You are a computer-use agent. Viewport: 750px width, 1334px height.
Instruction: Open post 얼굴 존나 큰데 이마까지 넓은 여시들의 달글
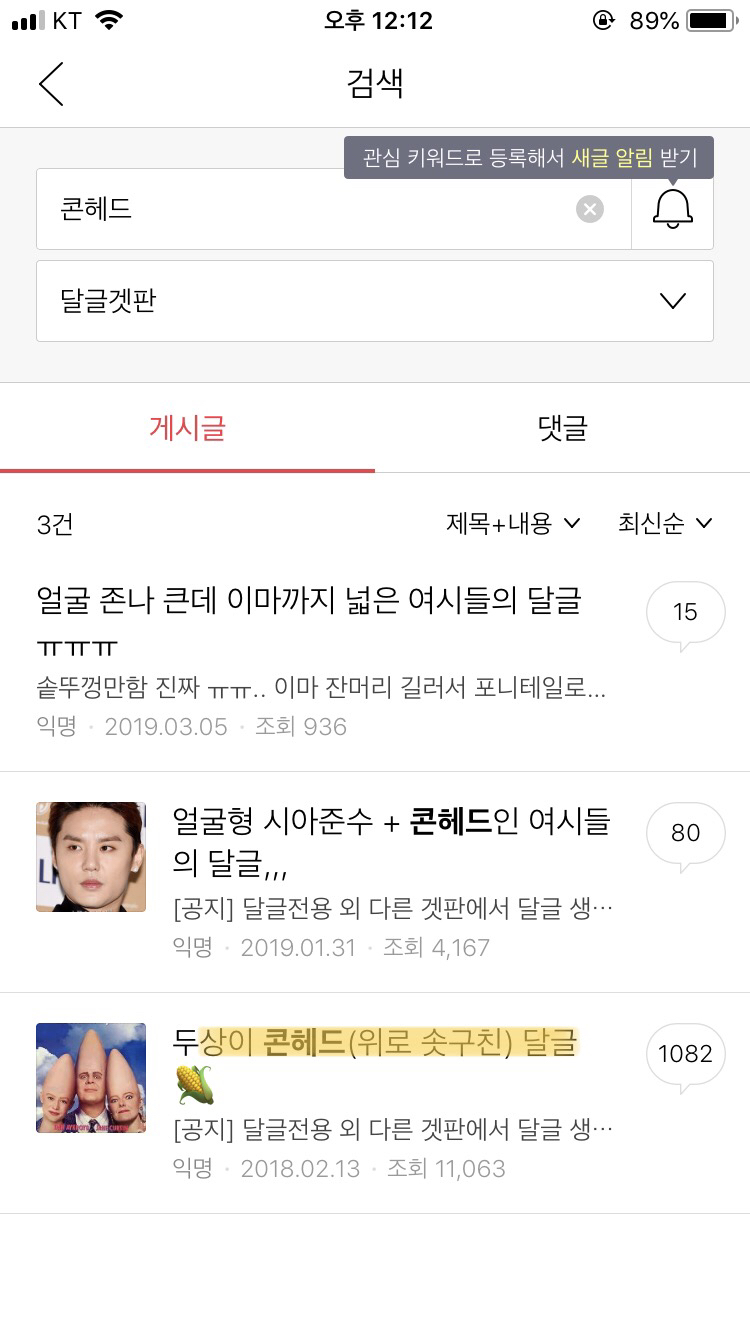pos(320,620)
